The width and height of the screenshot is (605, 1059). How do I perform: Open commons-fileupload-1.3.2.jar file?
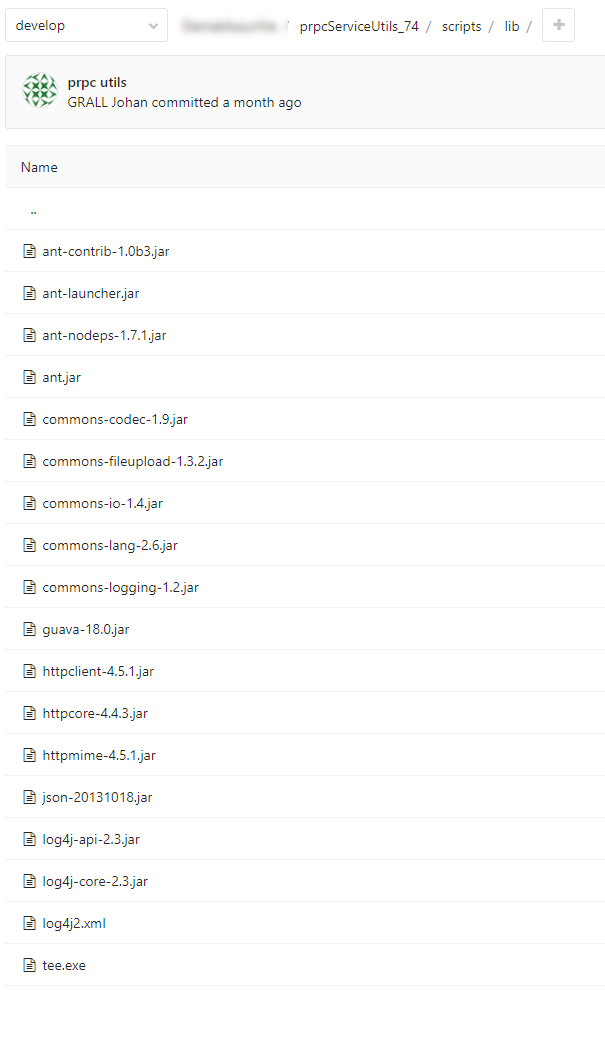133,461
